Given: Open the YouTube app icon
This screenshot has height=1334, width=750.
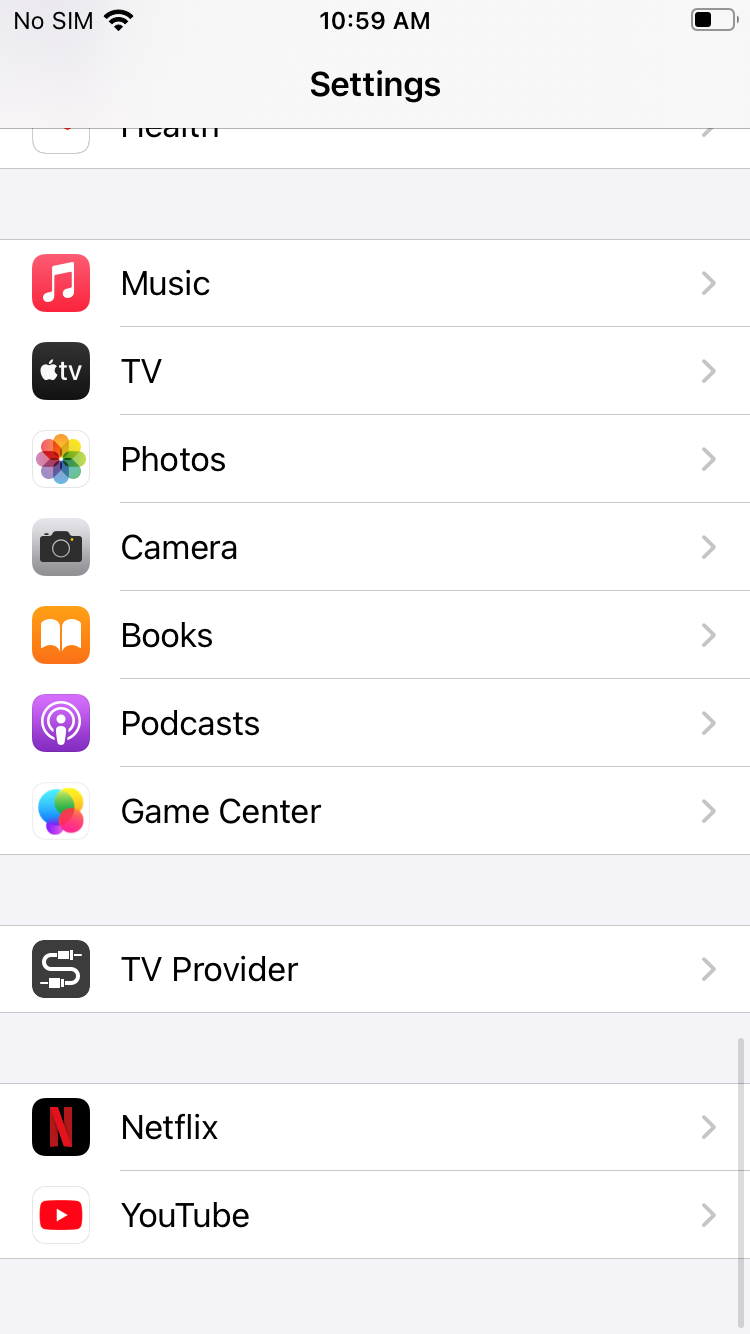Looking at the screenshot, I should click(x=60, y=1215).
